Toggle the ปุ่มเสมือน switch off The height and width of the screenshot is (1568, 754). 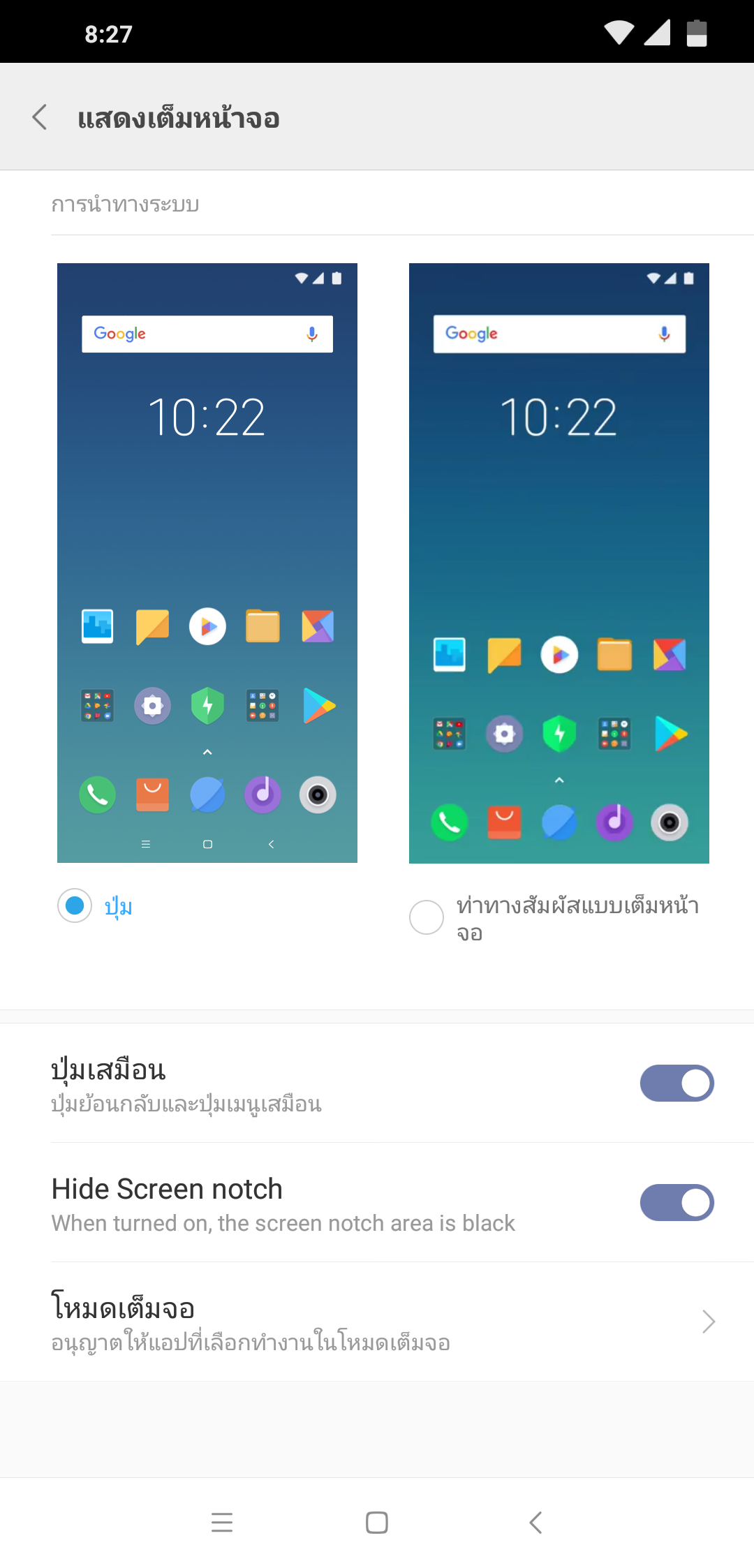(x=676, y=1083)
